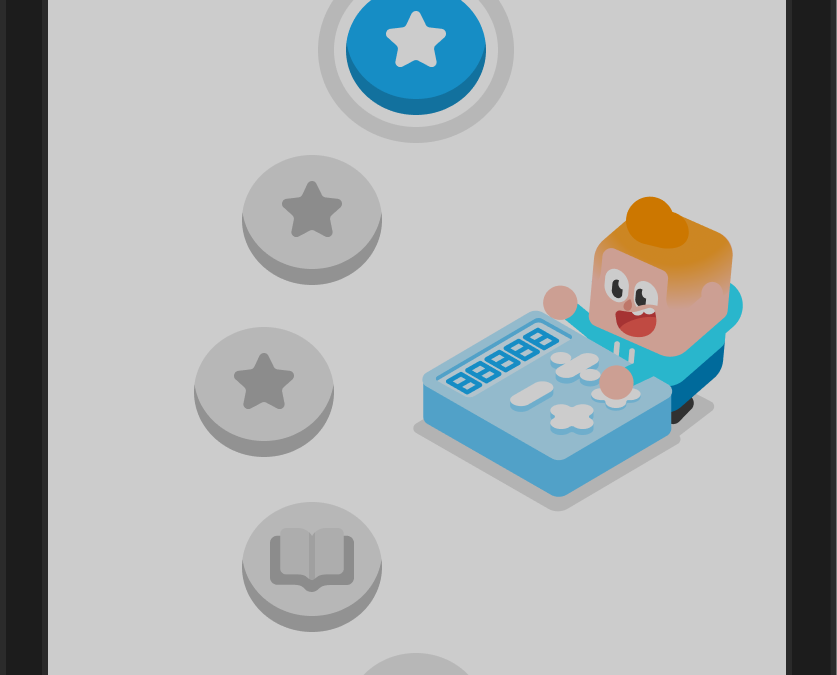Select the locked star lesson just before the book node
The height and width of the screenshot is (675, 837).
coord(263,384)
